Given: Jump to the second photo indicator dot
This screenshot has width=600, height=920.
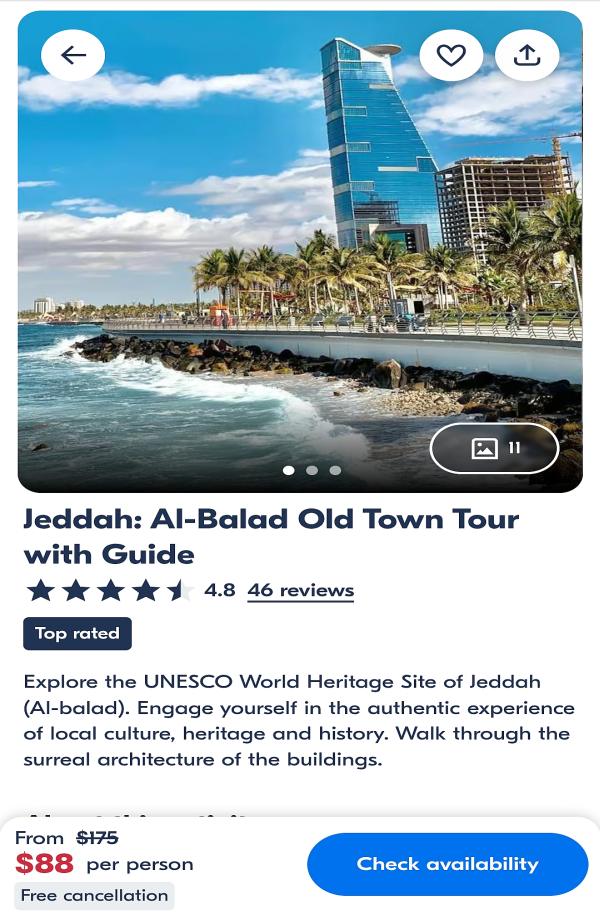Looking at the screenshot, I should tap(312, 470).
